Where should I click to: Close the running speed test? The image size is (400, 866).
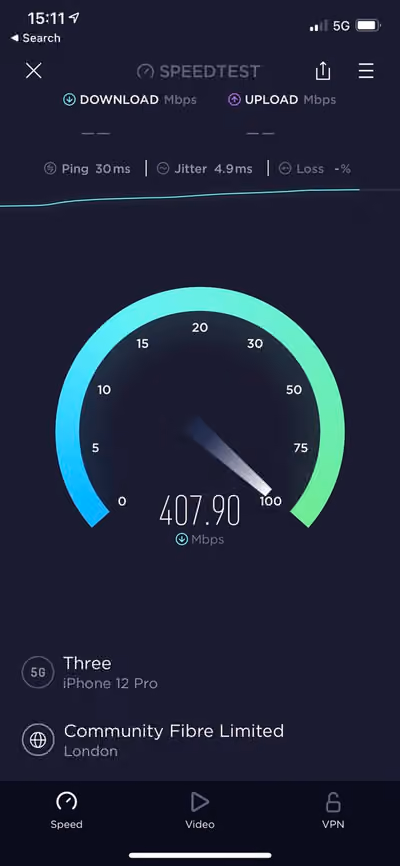point(34,71)
